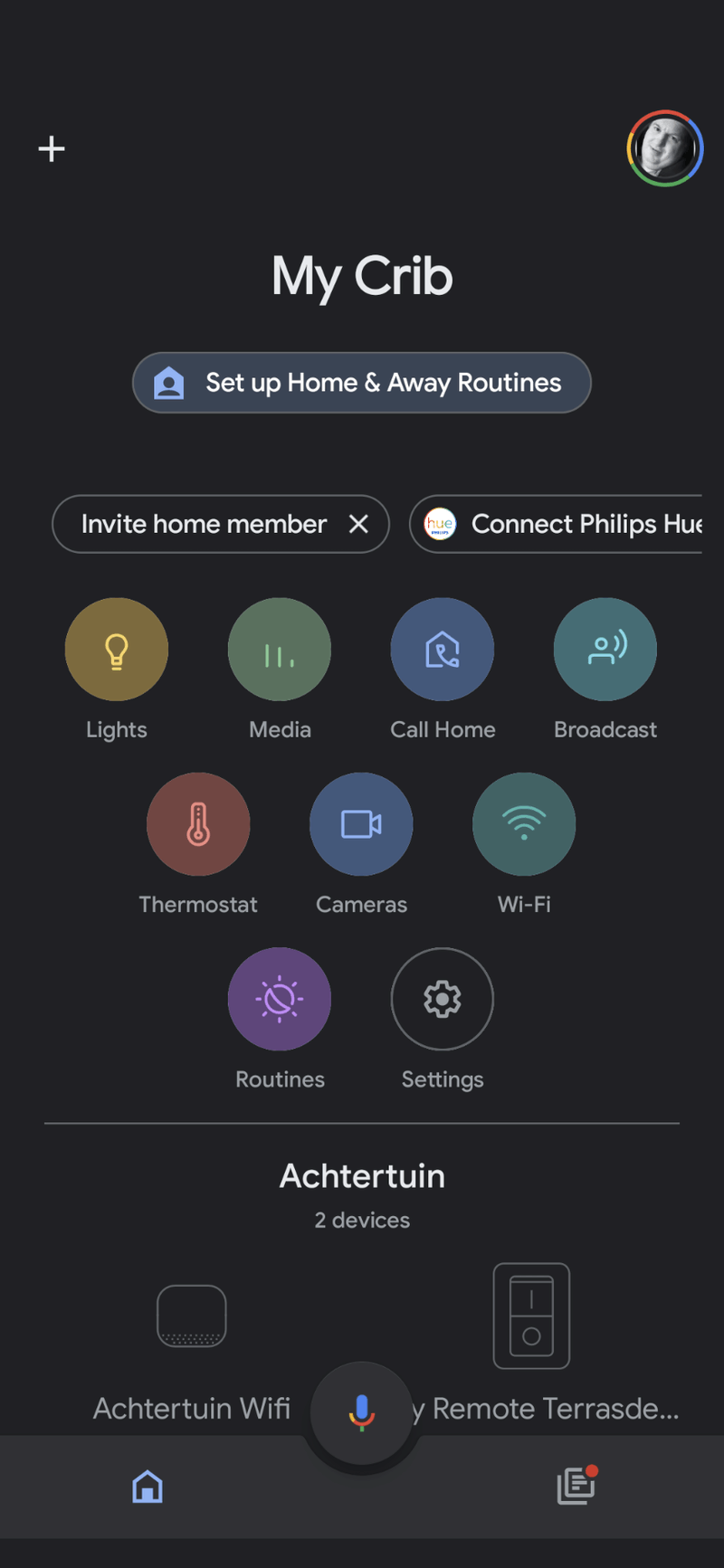This screenshot has height=1568, width=724.
Task: Switch to the Home tab
Action: 148,1487
